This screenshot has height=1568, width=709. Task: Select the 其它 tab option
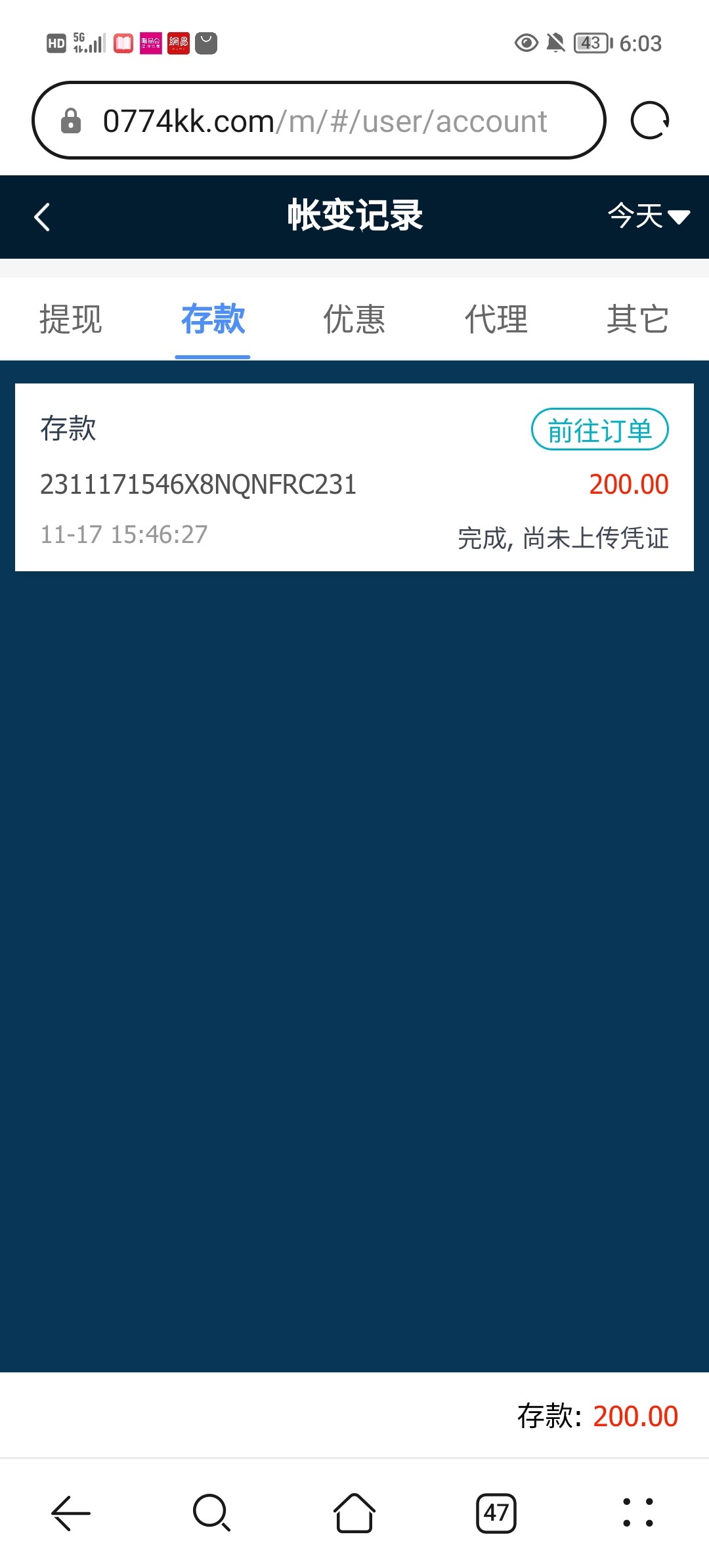point(638,320)
